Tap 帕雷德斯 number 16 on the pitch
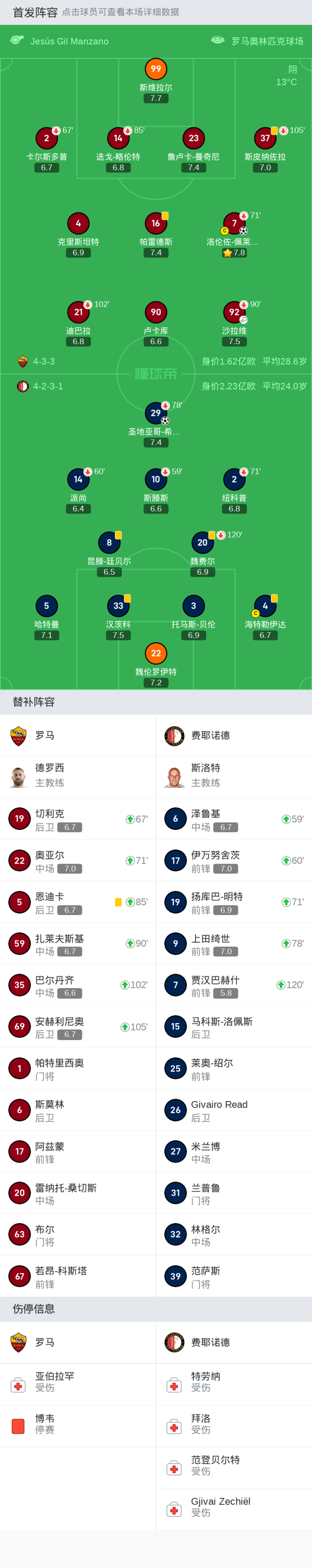The height and width of the screenshot is (1568, 312). click(x=156, y=234)
